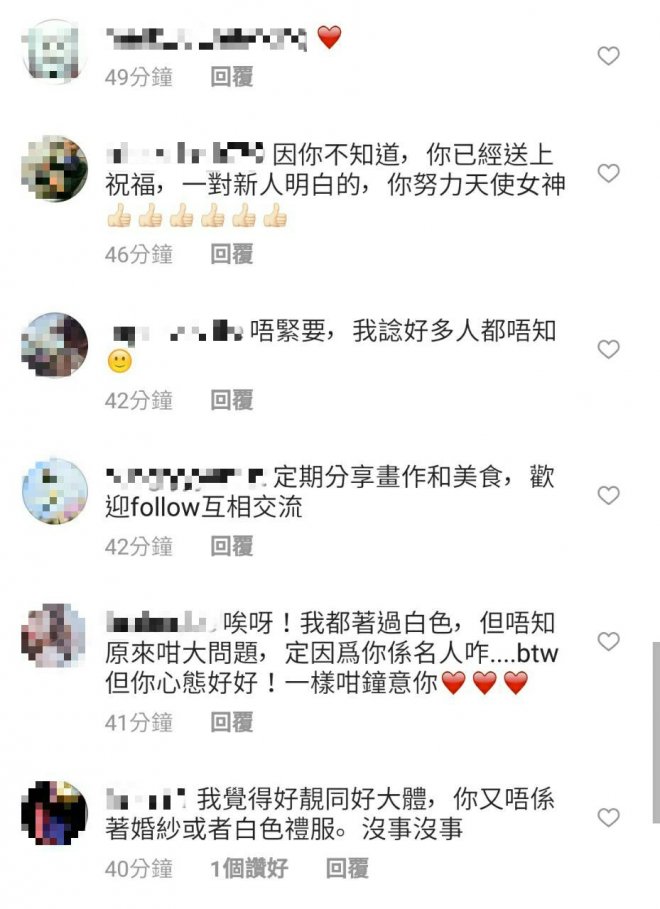The image size is (660, 909).
Task: Like the comment posted 49分鐘 ago
Action: tap(608, 56)
